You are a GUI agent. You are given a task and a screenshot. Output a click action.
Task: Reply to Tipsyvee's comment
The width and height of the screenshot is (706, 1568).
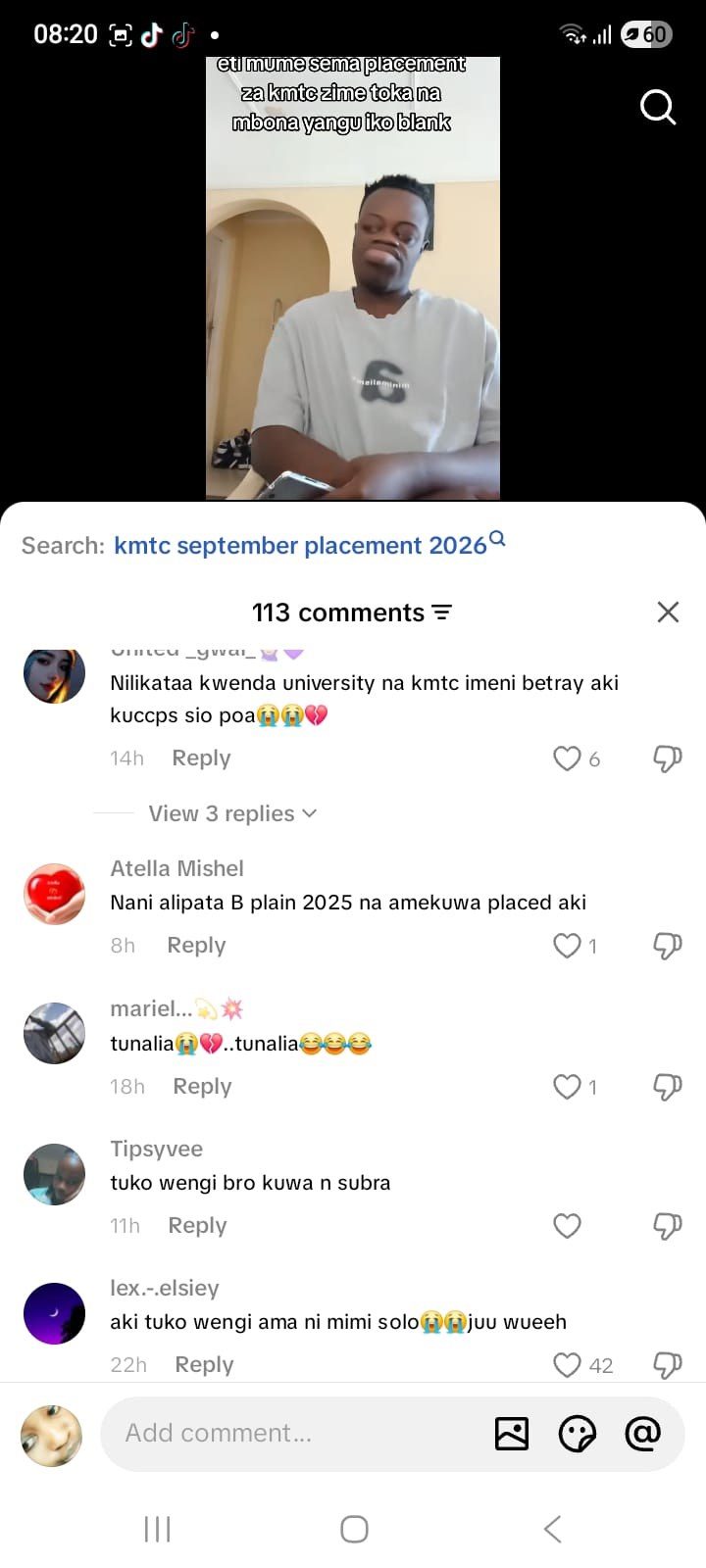[197, 1225]
